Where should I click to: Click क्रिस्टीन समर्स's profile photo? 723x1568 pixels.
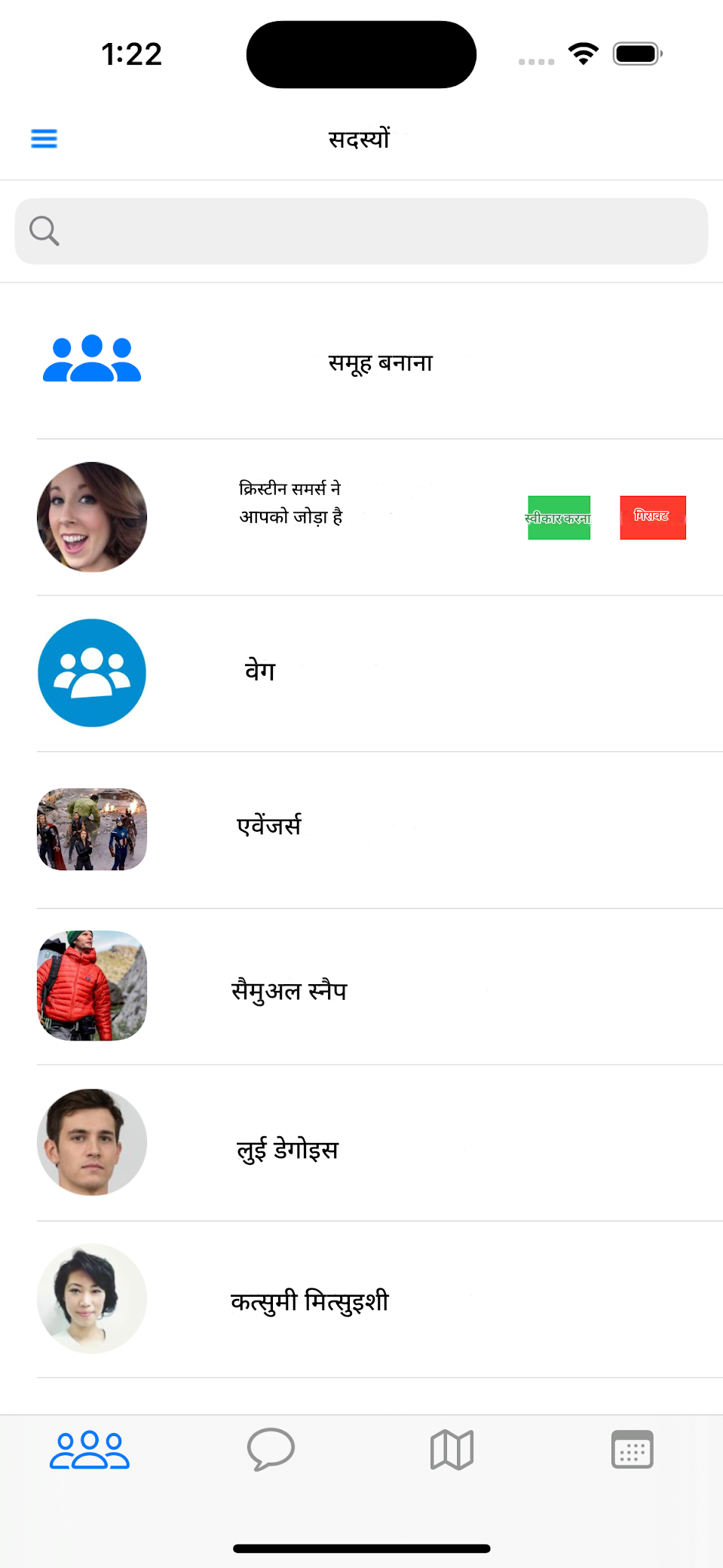click(91, 517)
